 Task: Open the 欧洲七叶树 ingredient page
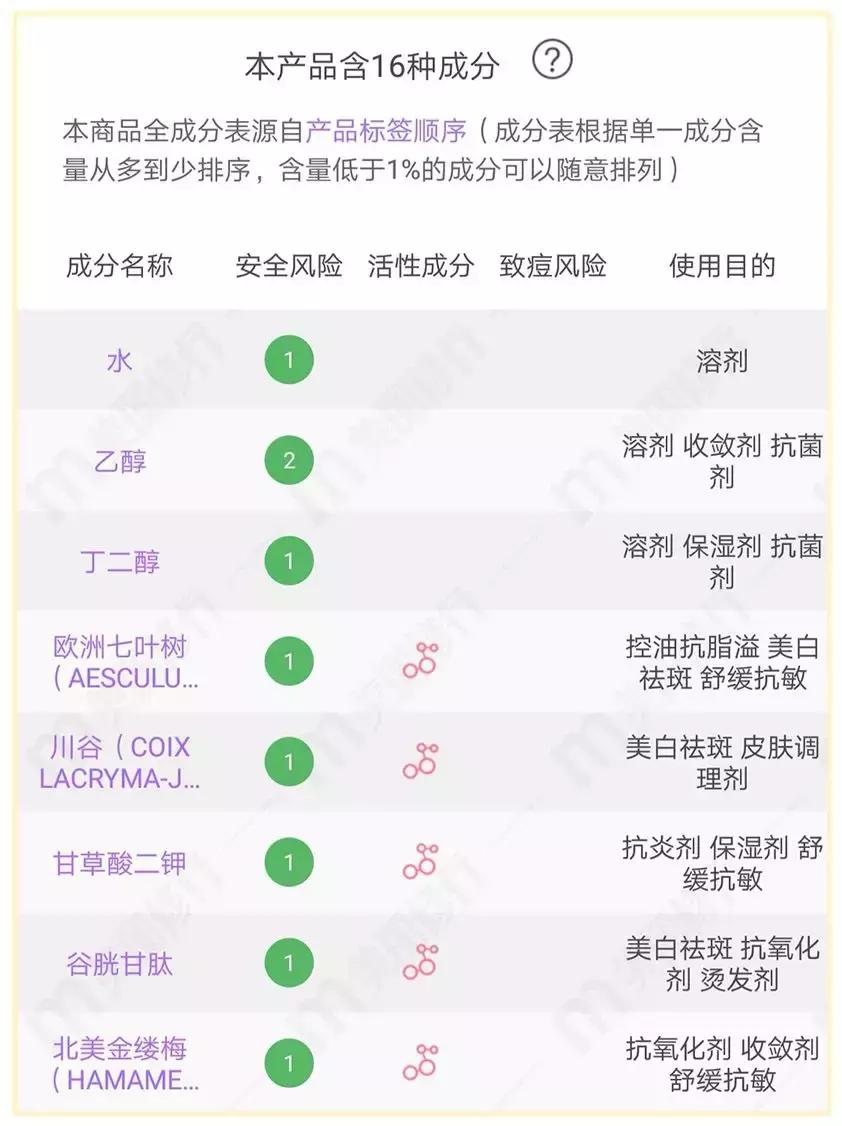click(x=120, y=660)
